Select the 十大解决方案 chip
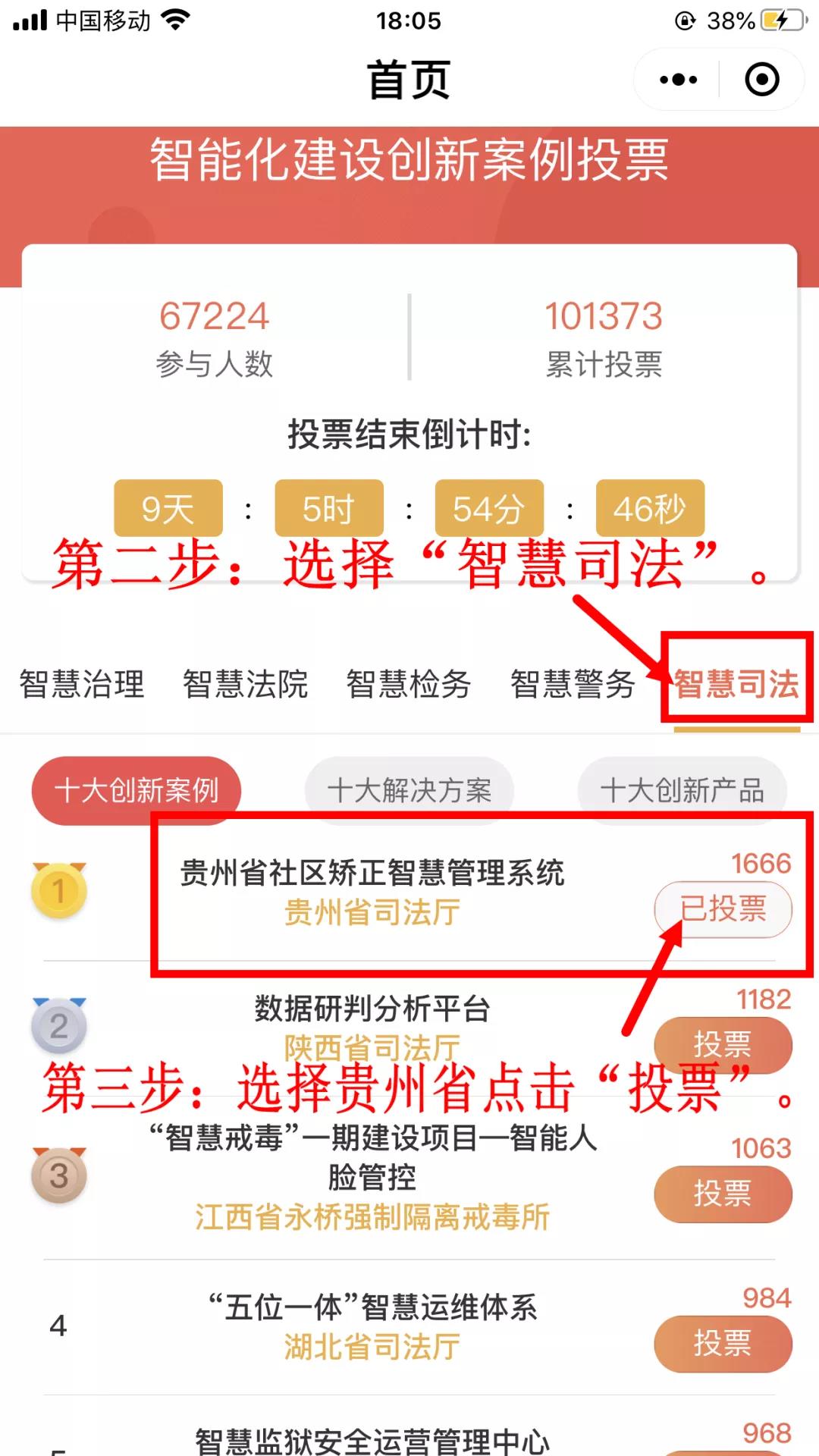Screen dimensions: 819x1456 click(x=409, y=790)
